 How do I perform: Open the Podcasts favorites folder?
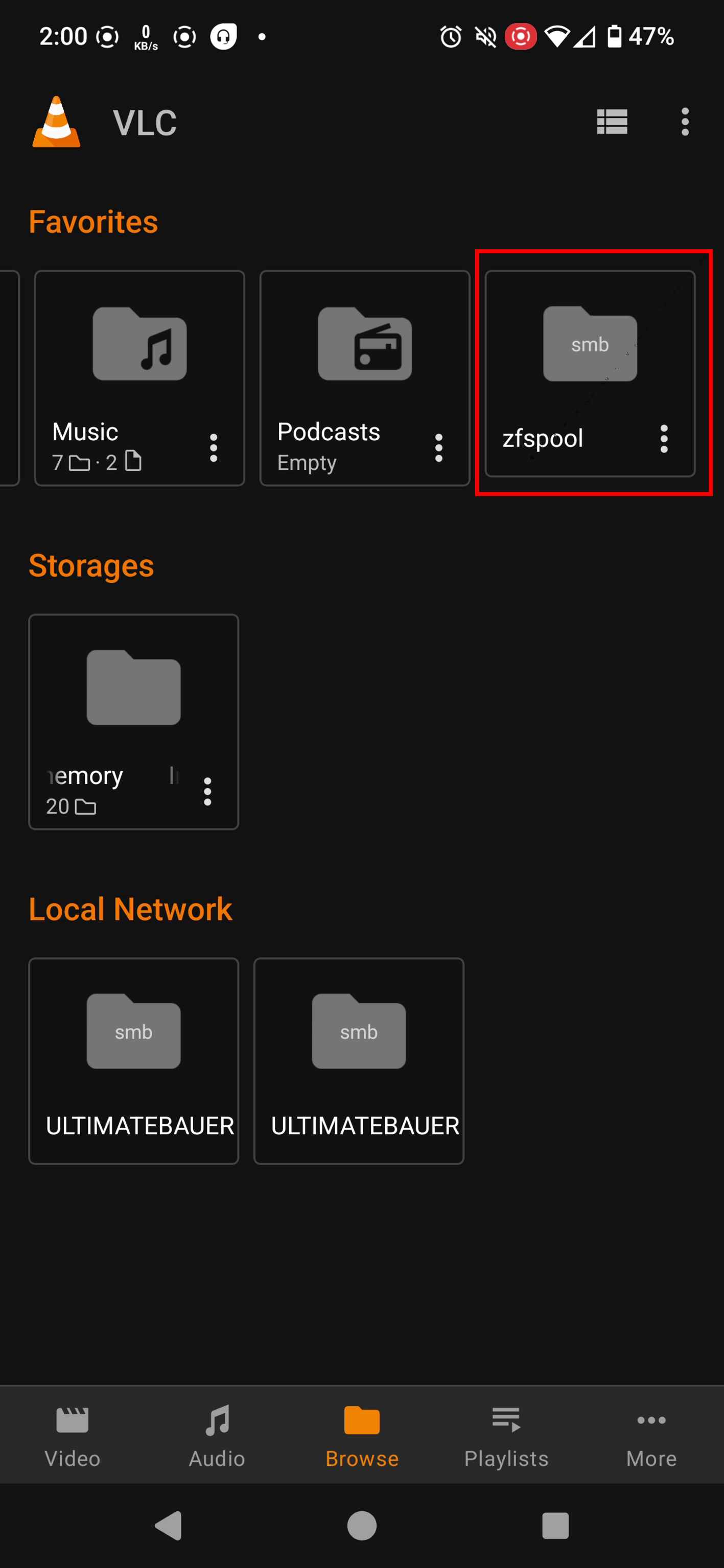[x=365, y=377]
